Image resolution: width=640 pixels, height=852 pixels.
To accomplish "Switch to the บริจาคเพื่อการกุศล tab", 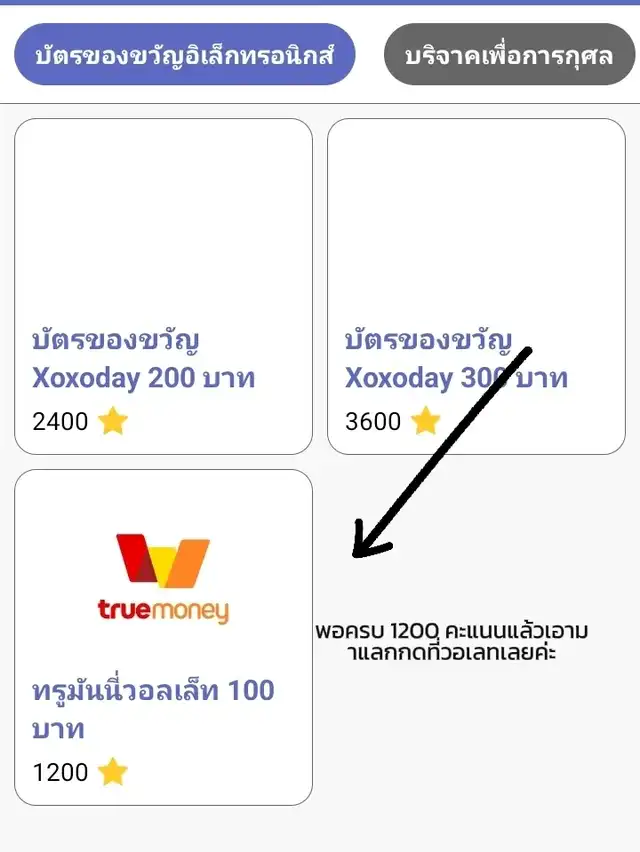I will pos(509,55).
